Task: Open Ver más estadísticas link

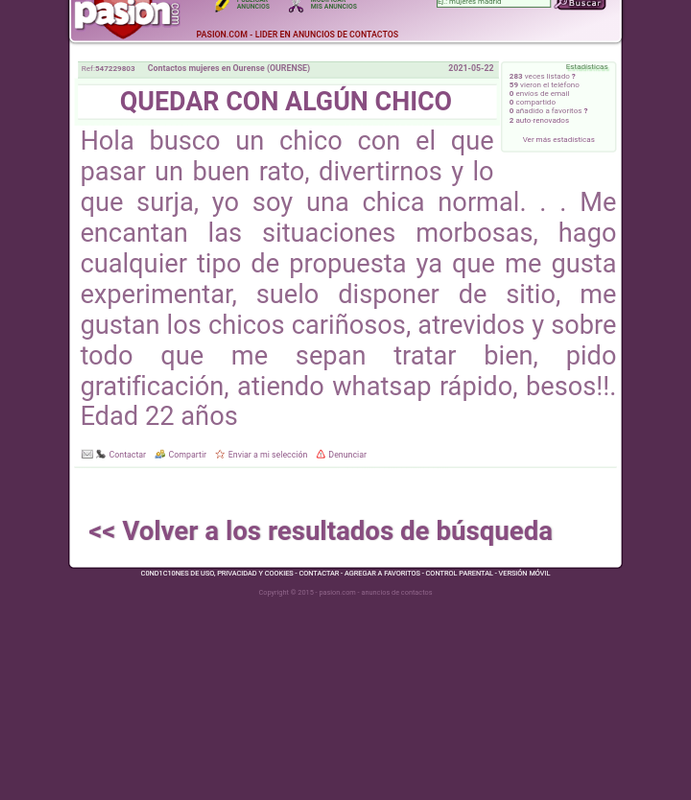Action: click(558, 139)
